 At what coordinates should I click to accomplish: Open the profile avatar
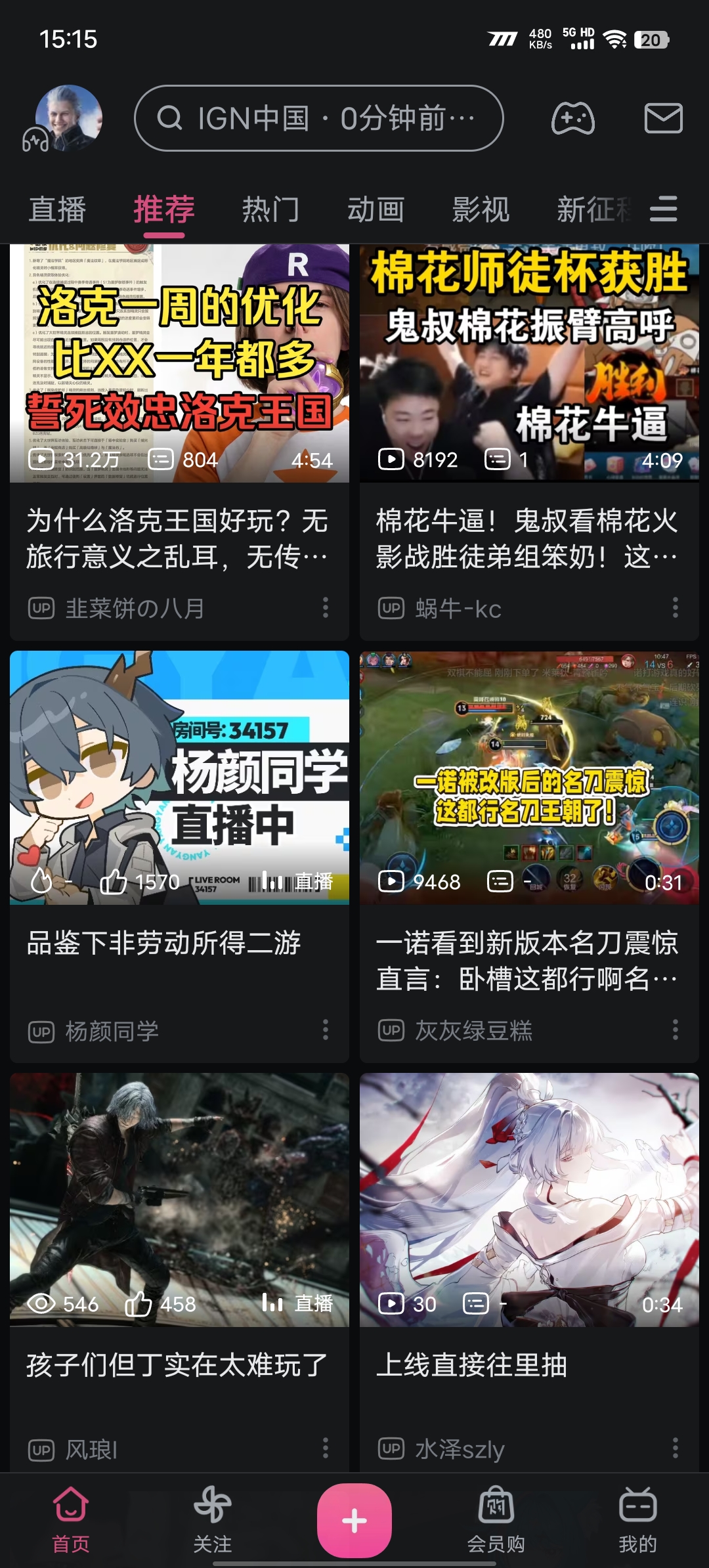point(68,118)
